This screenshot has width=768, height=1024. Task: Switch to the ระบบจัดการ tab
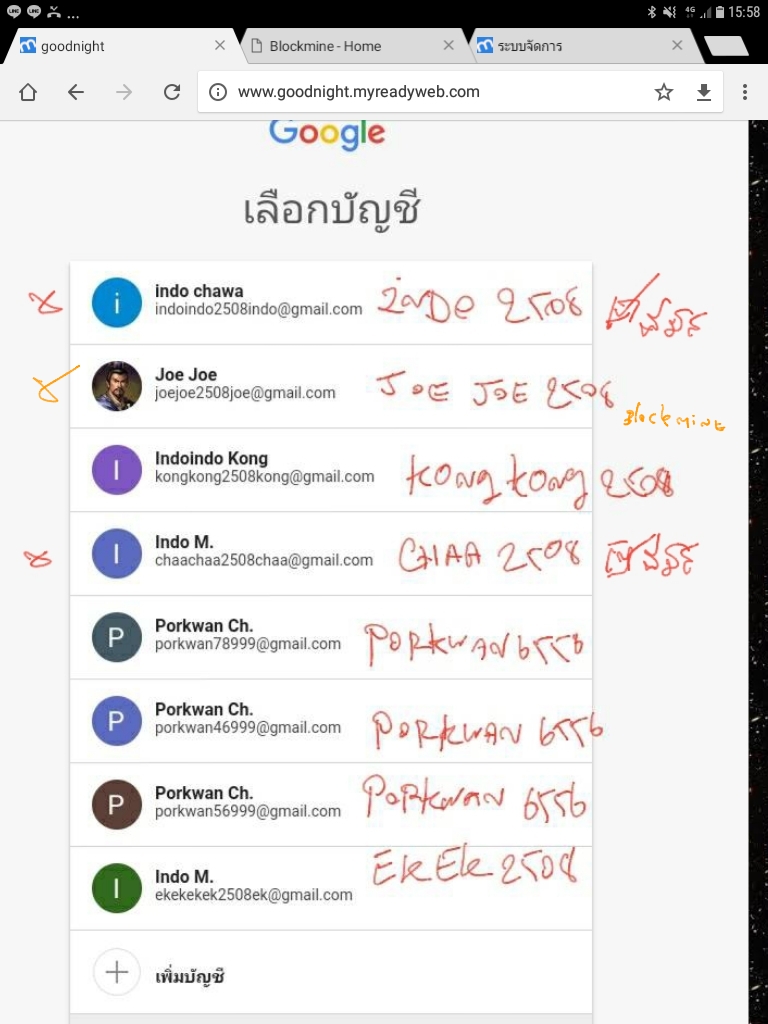(x=570, y=46)
